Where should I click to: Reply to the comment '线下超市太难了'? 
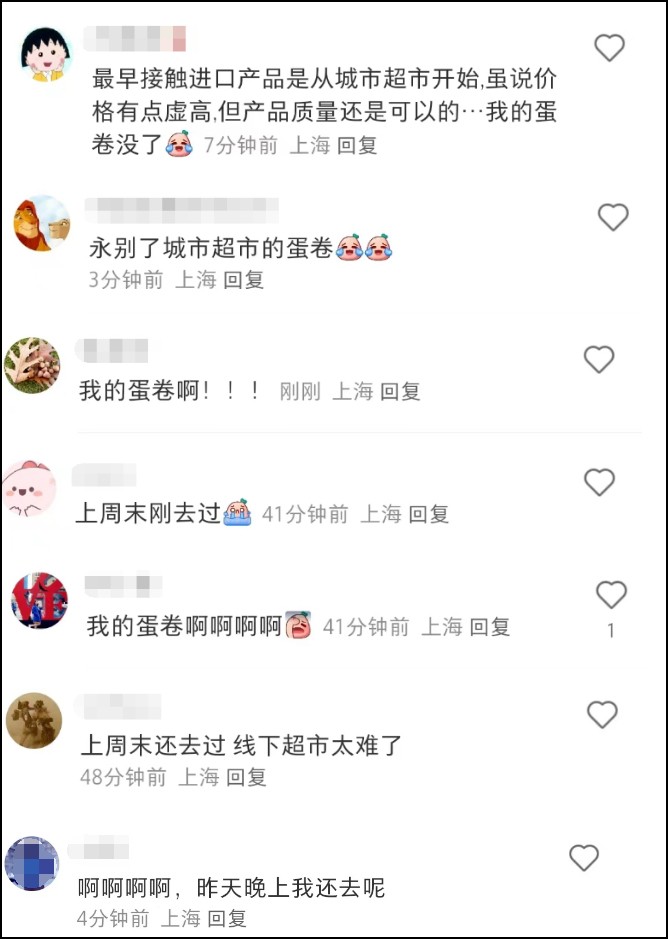pos(246,777)
